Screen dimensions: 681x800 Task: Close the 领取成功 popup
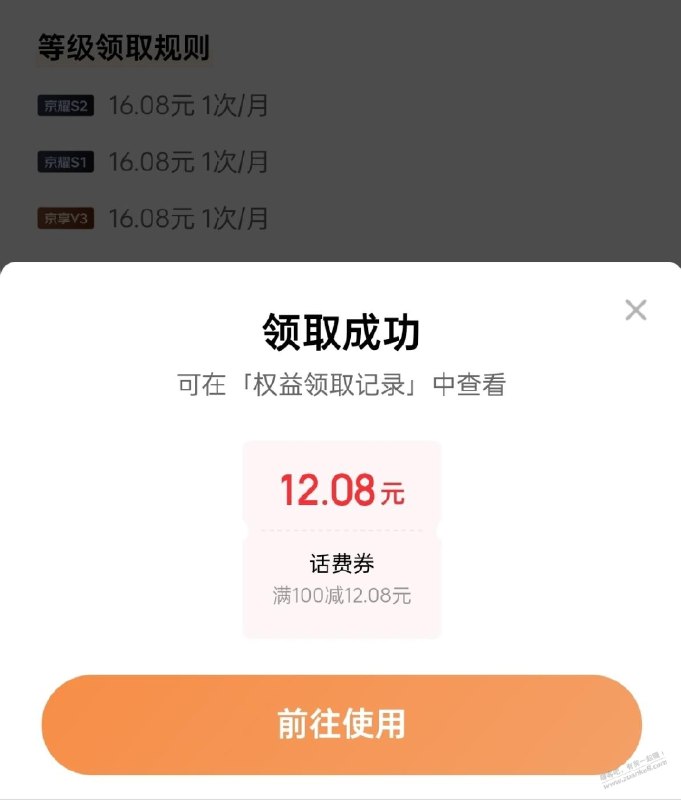(636, 310)
